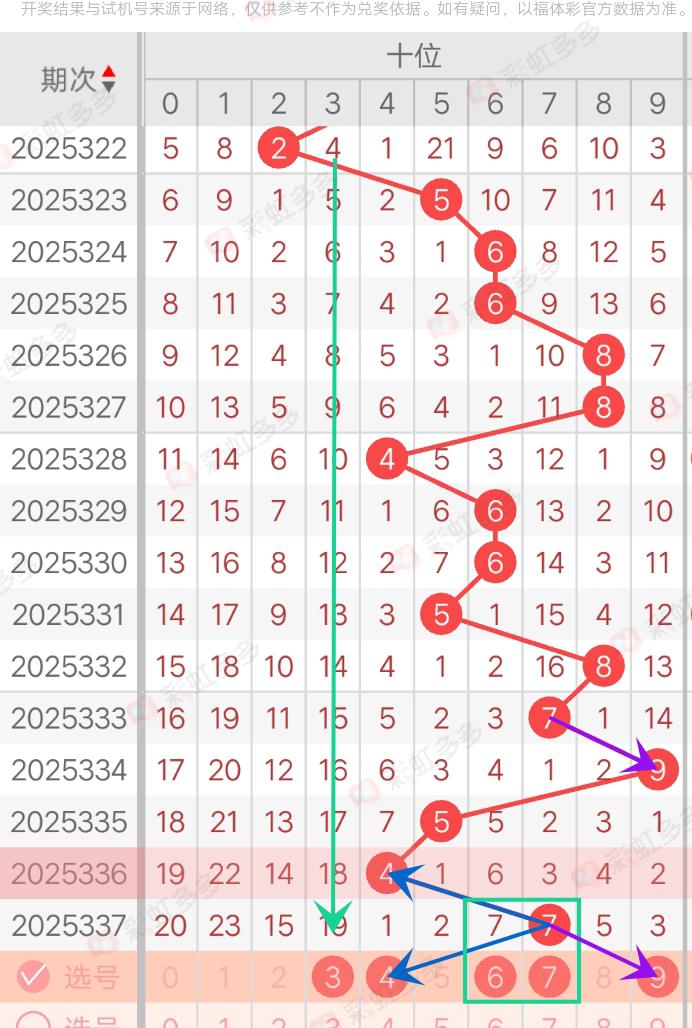
Task: Select number 1 in the checked 选号 row
Action: (x=224, y=977)
